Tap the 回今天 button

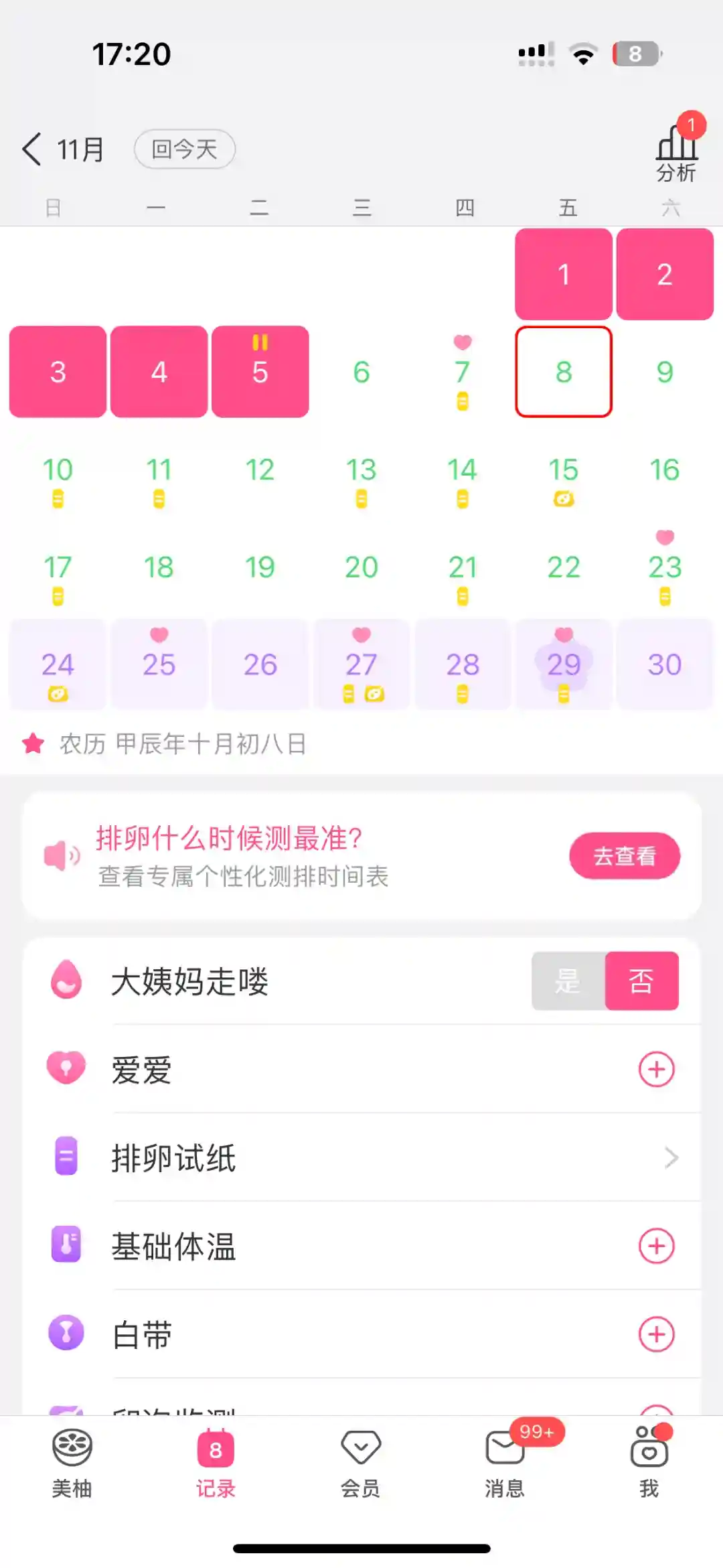tap(184, 149)
